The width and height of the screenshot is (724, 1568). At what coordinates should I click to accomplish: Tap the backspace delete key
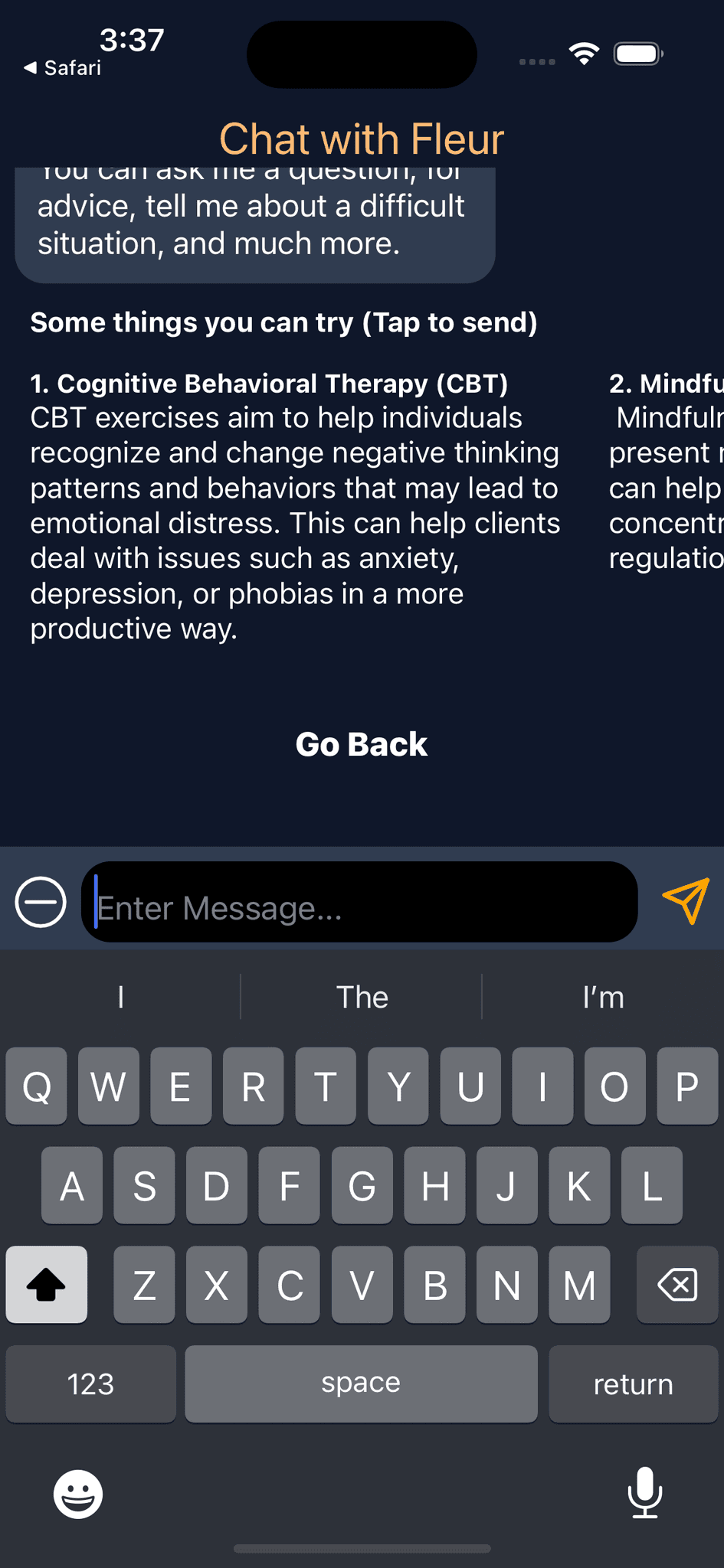(677, 1285)
